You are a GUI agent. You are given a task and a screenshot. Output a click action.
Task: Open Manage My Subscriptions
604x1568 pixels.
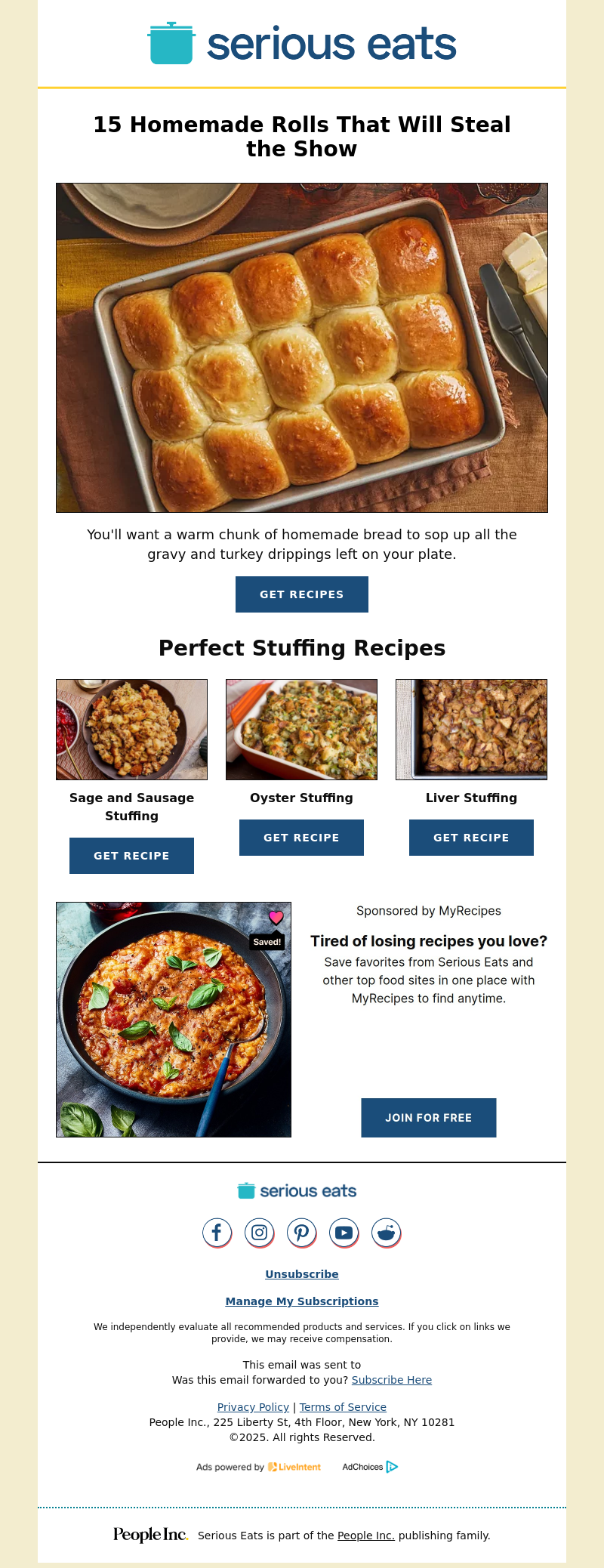tap(301, 1301)
